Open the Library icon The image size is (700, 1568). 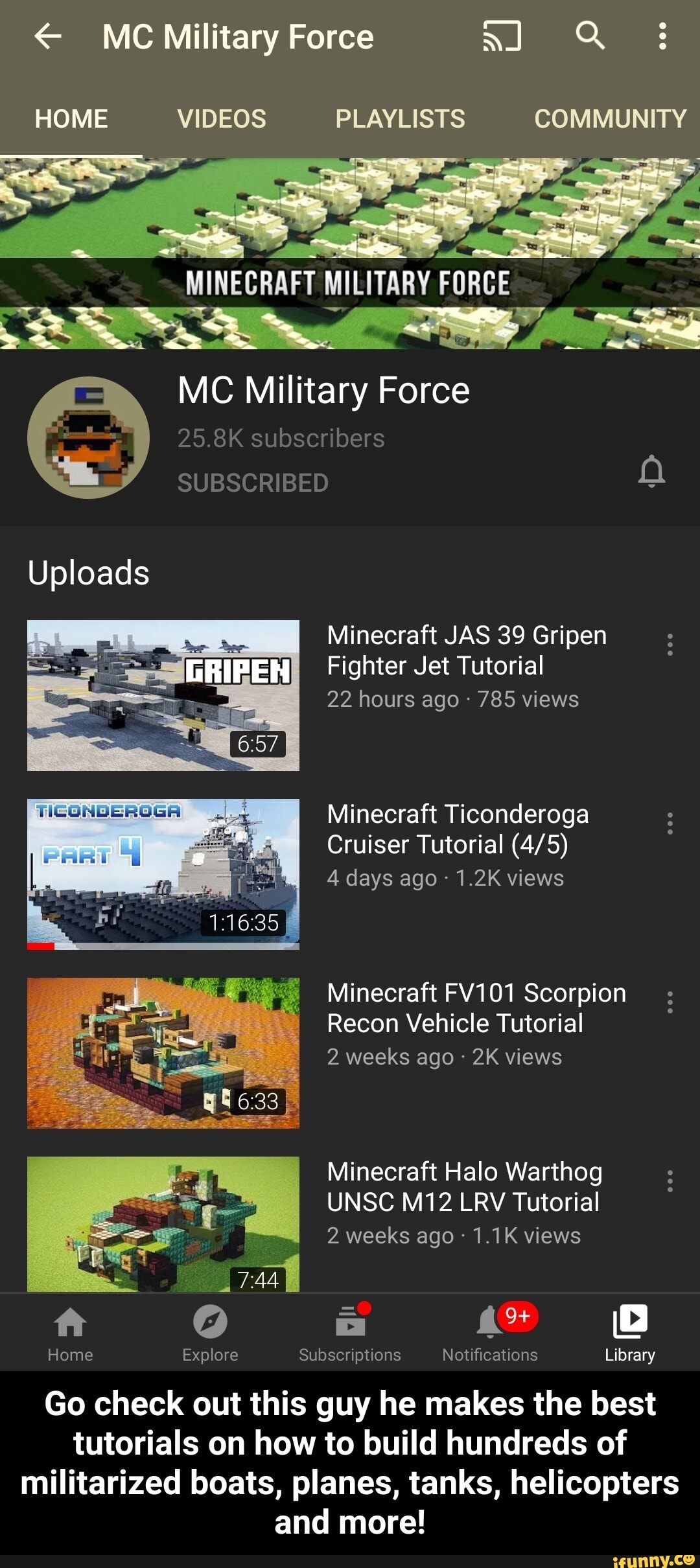[x=629, y=1322]
